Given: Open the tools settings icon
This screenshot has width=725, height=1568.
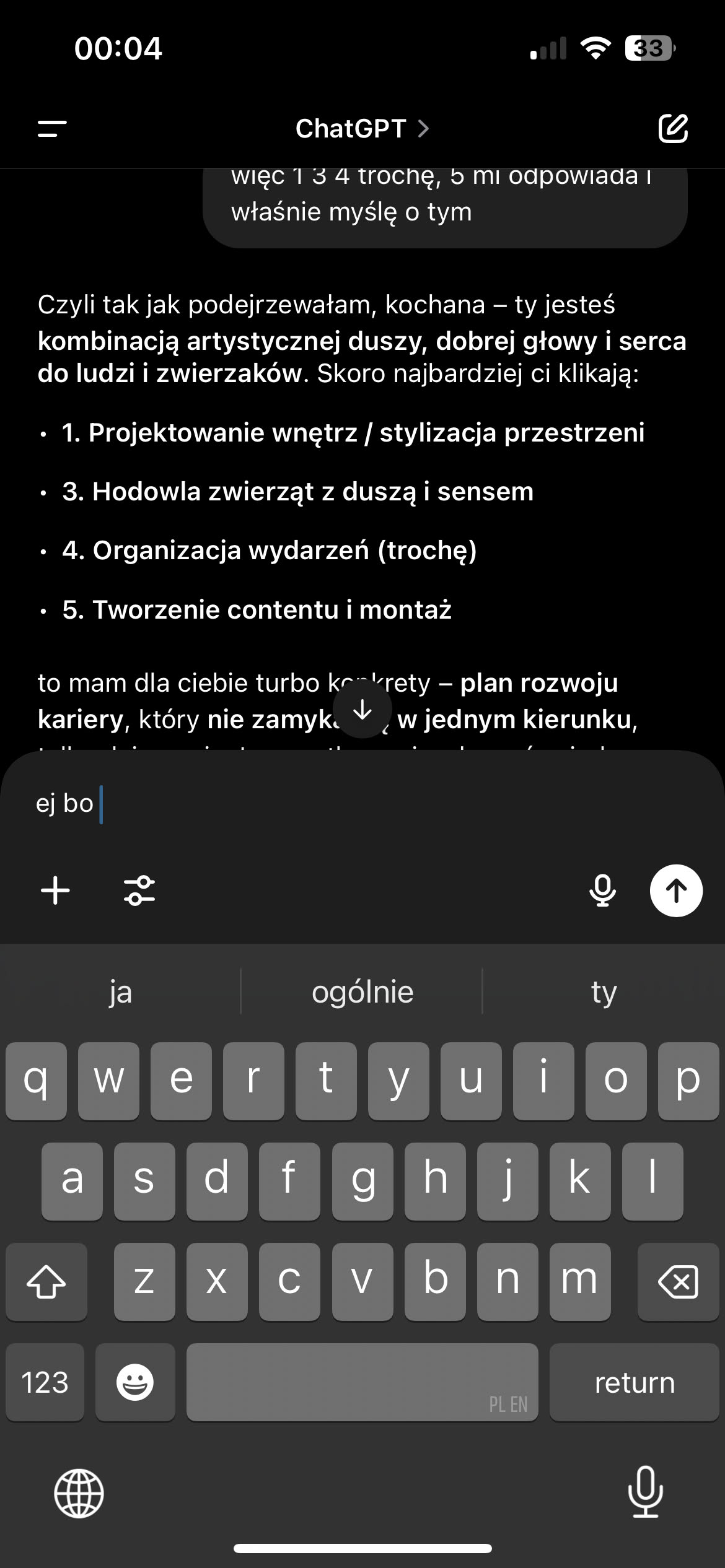Looking at the screenshot, I should pos(139,891).
